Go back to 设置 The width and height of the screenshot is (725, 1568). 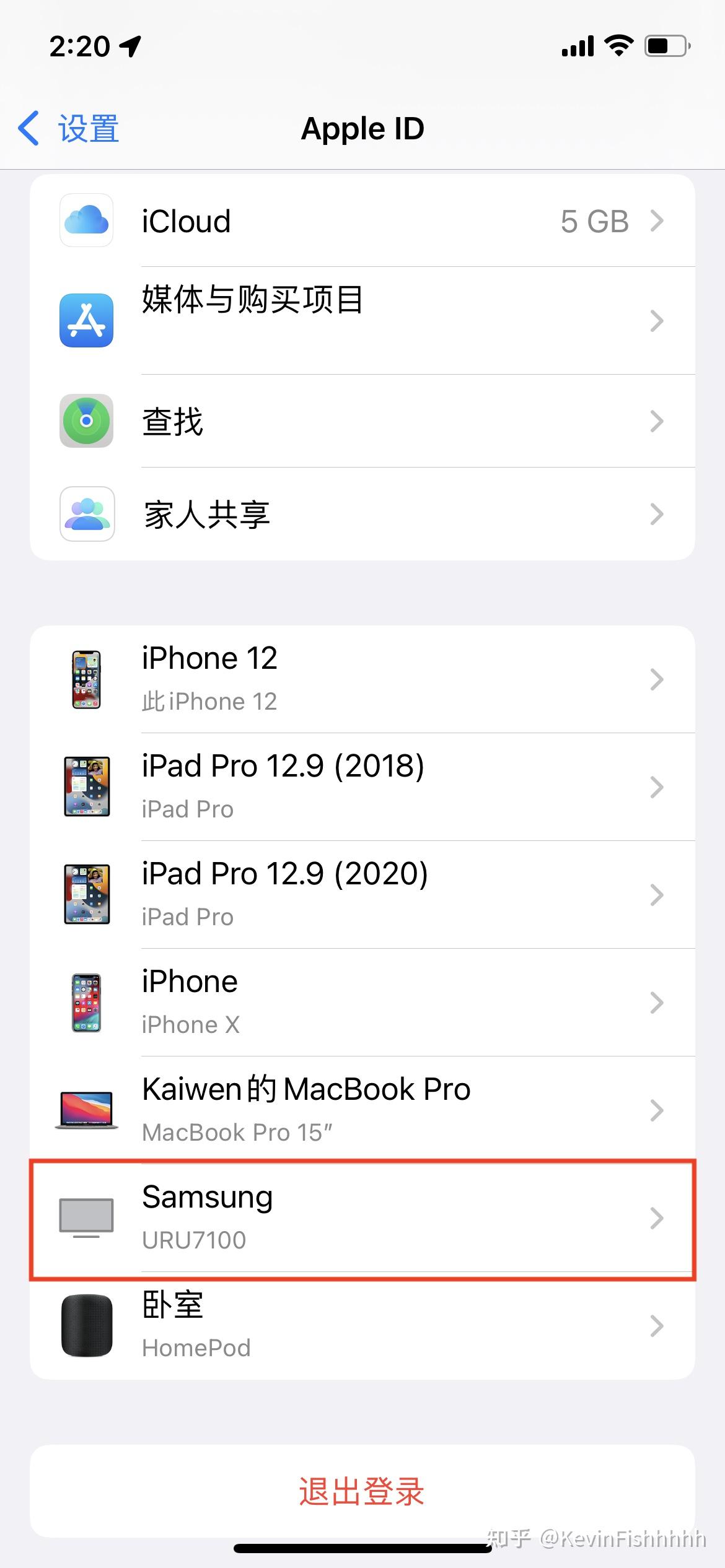[68, 129]
